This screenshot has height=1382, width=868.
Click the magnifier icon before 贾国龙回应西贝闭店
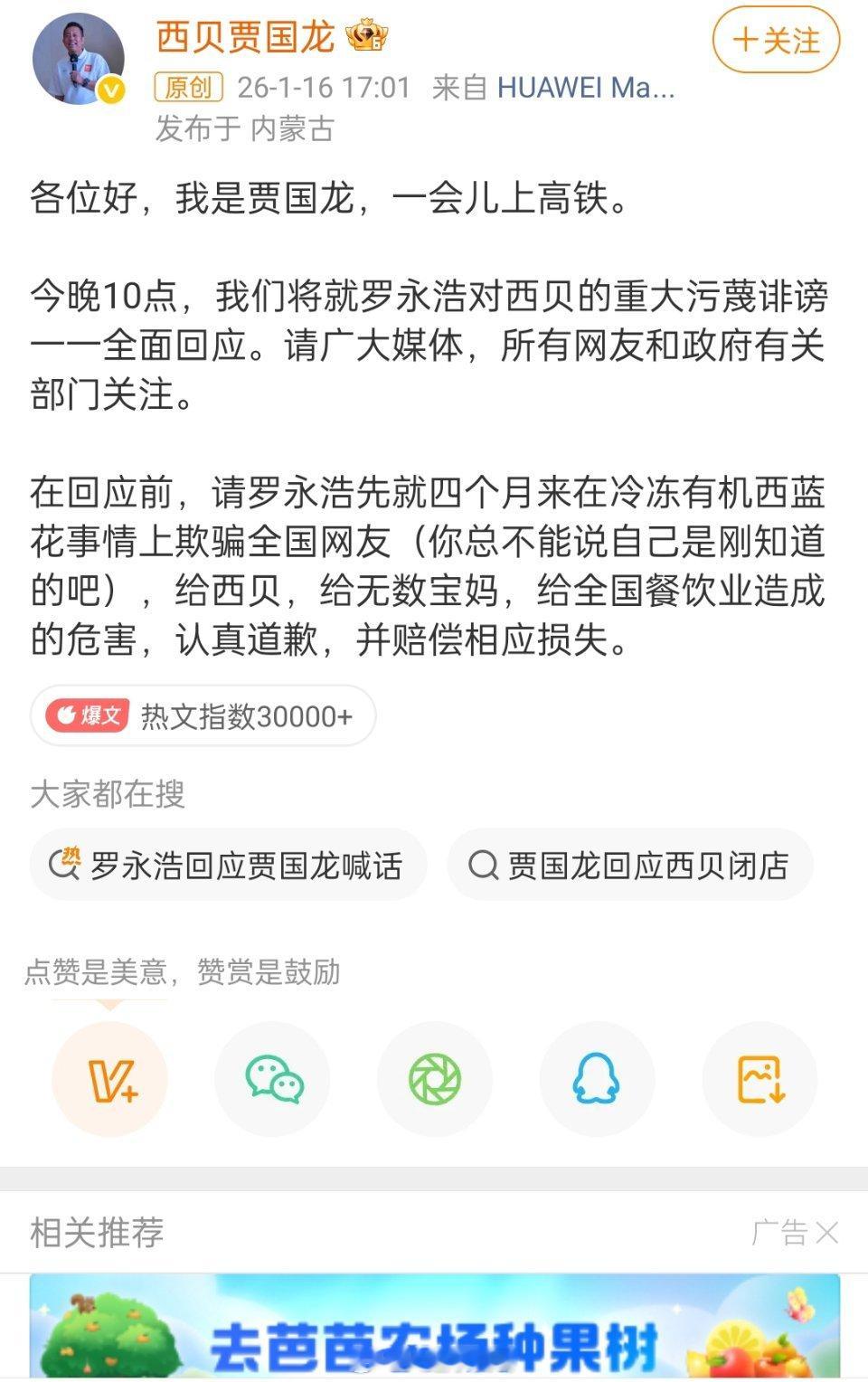pos(486,865)
